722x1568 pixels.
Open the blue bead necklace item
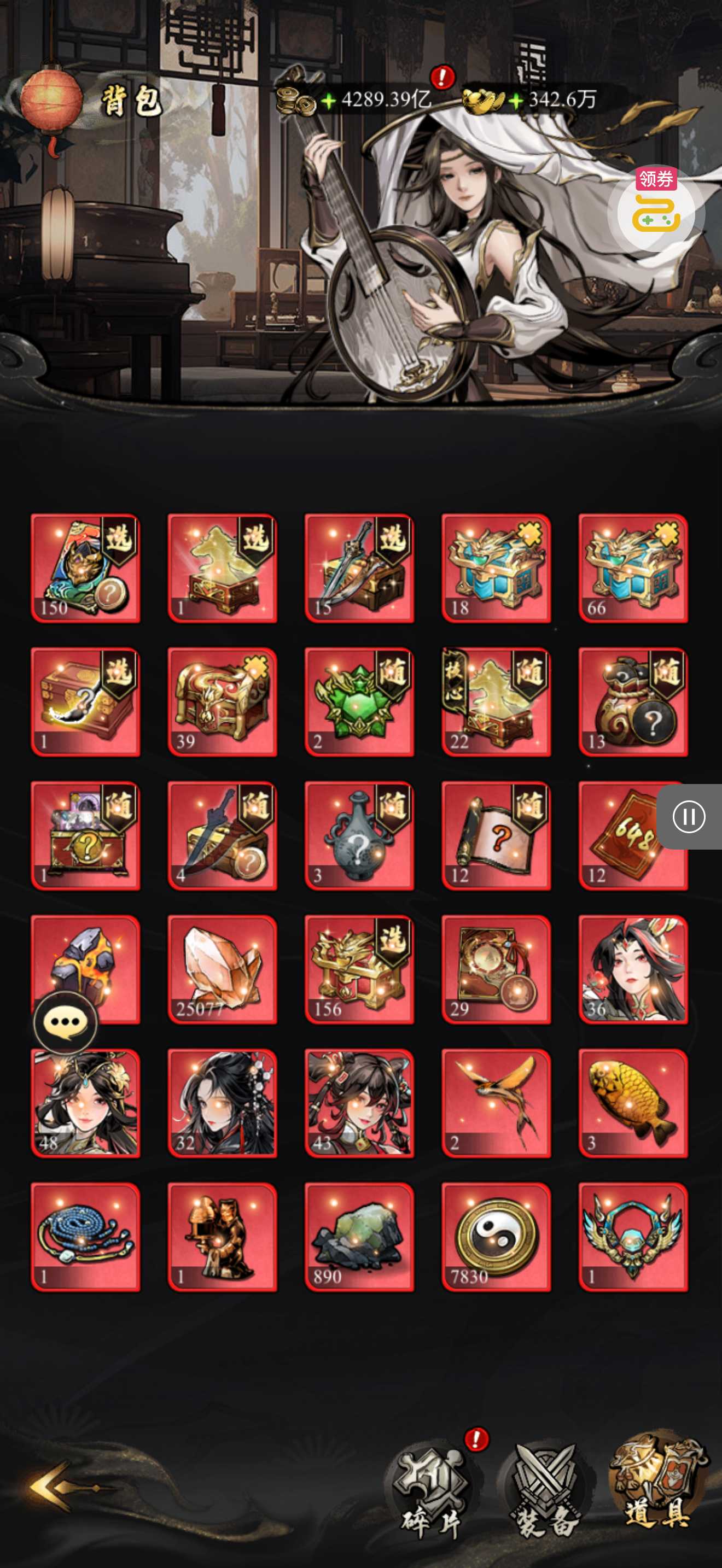(86, 1237)
